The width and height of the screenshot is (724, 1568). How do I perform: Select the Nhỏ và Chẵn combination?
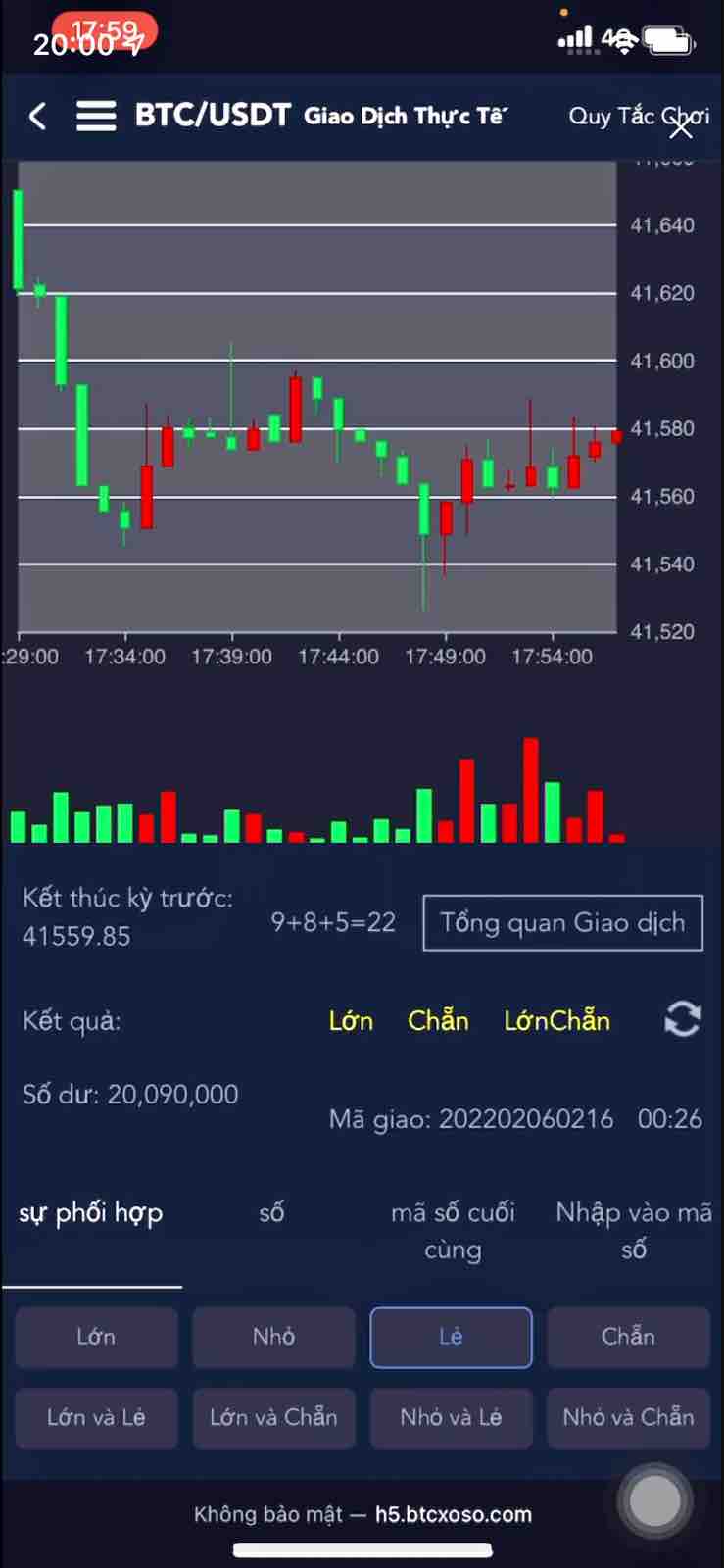coord(628,1417)
